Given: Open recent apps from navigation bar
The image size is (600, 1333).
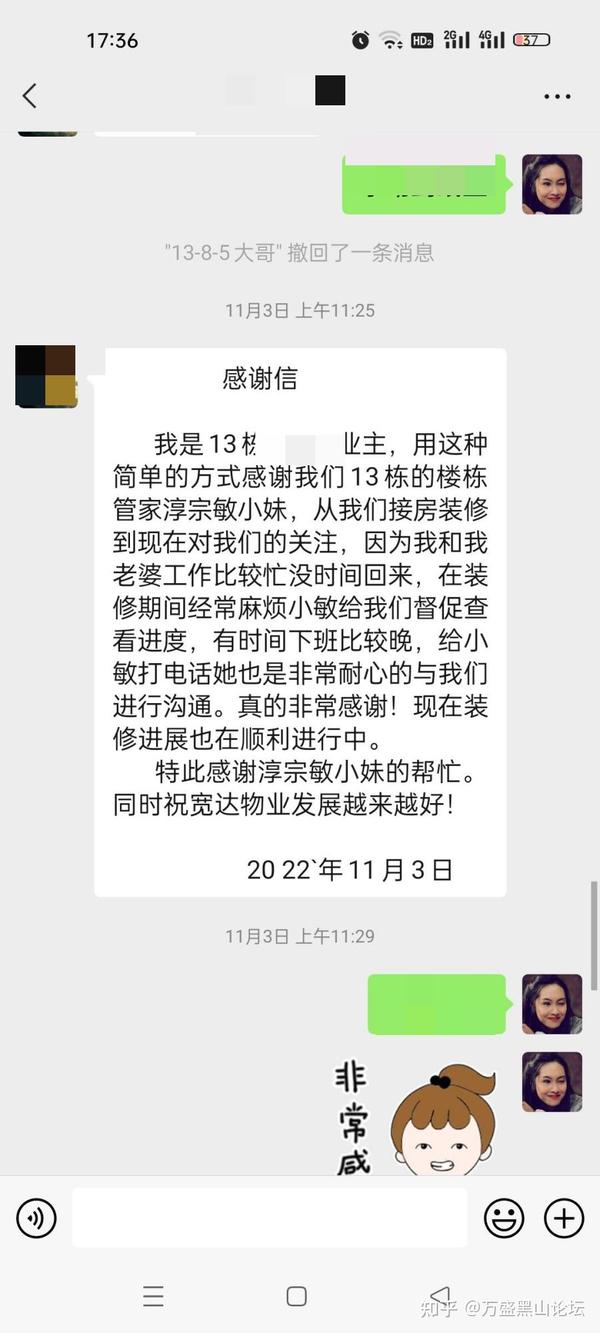Looking at the screenshot, I should (153, 1296).
